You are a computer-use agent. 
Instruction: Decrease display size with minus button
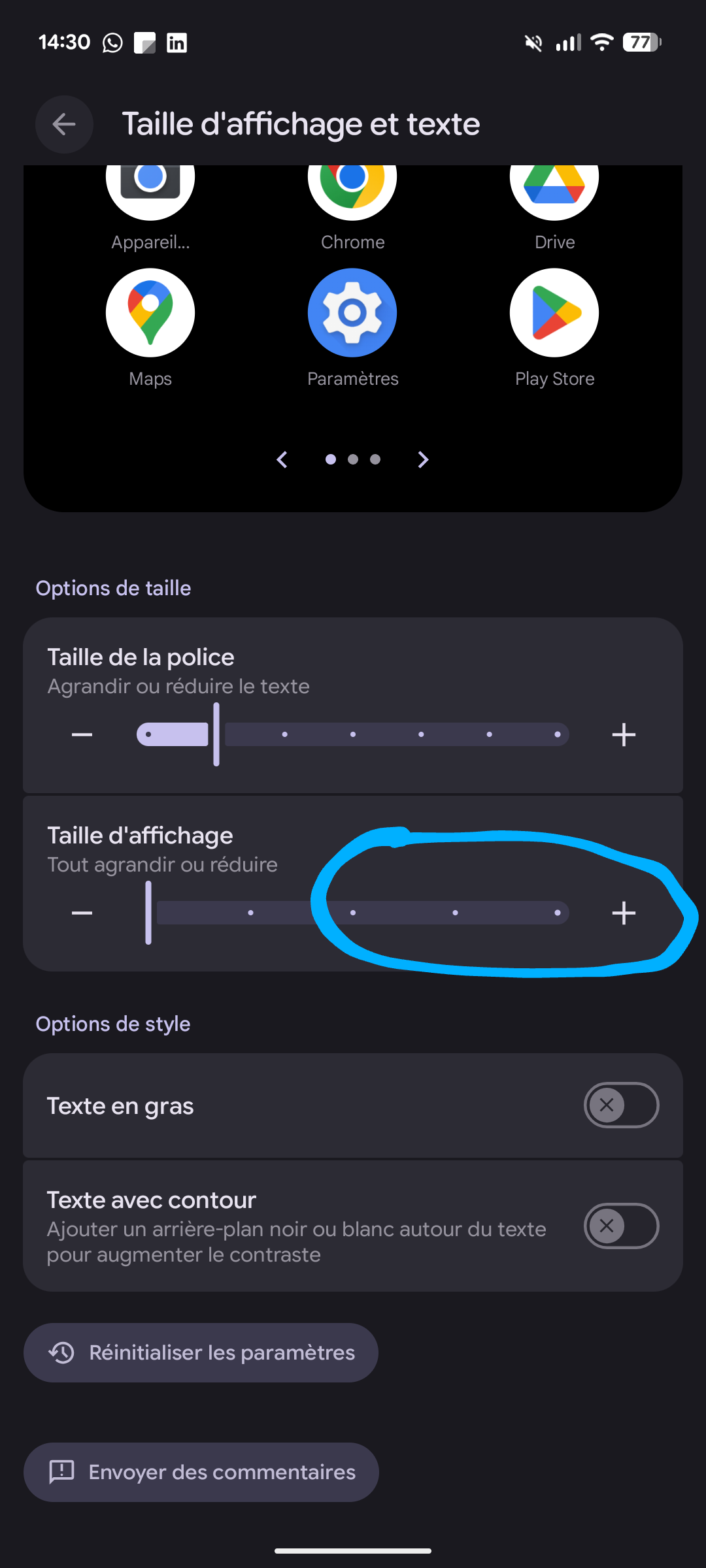(82, 913)
